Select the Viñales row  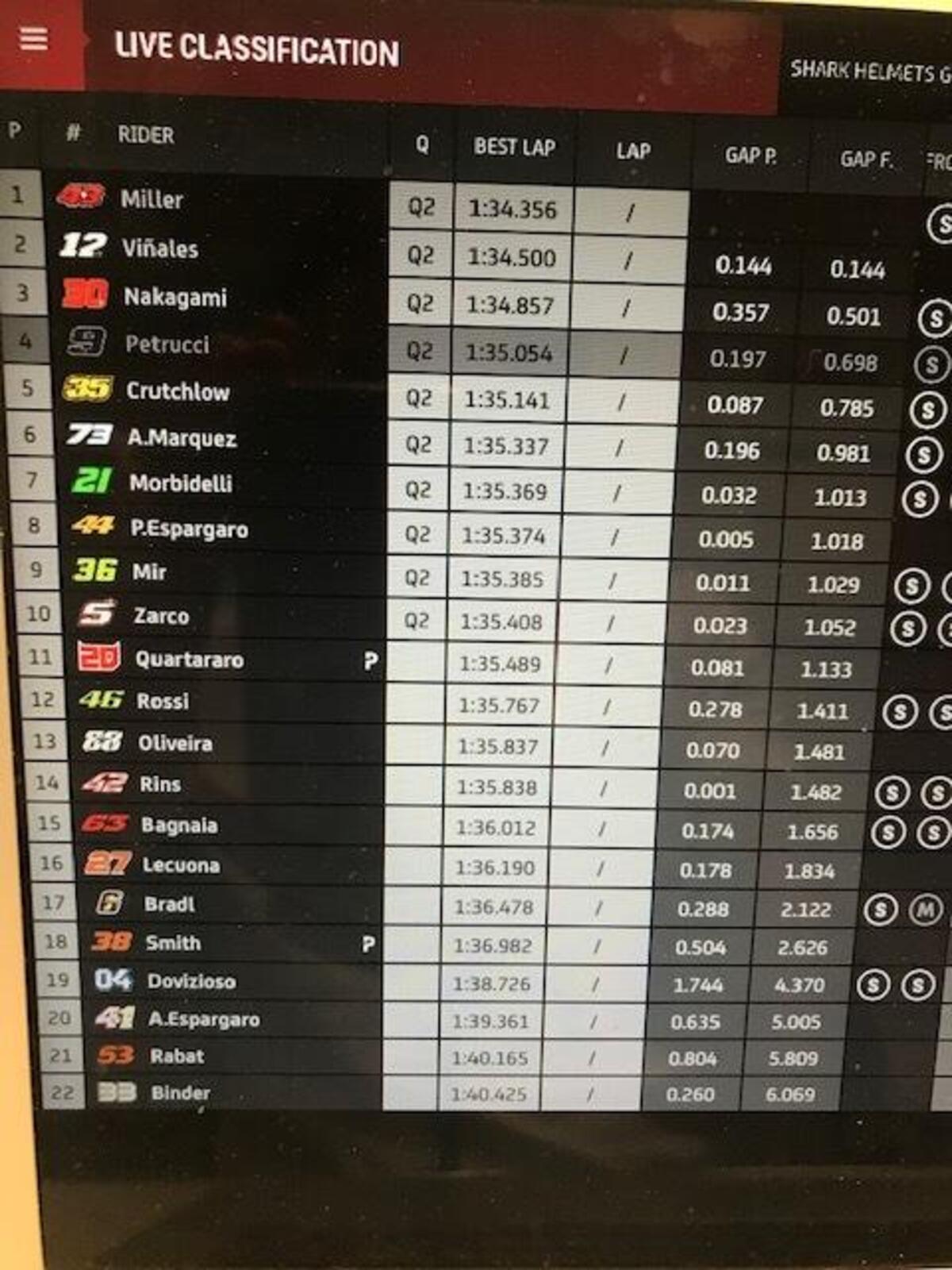[x=159, y=248]
